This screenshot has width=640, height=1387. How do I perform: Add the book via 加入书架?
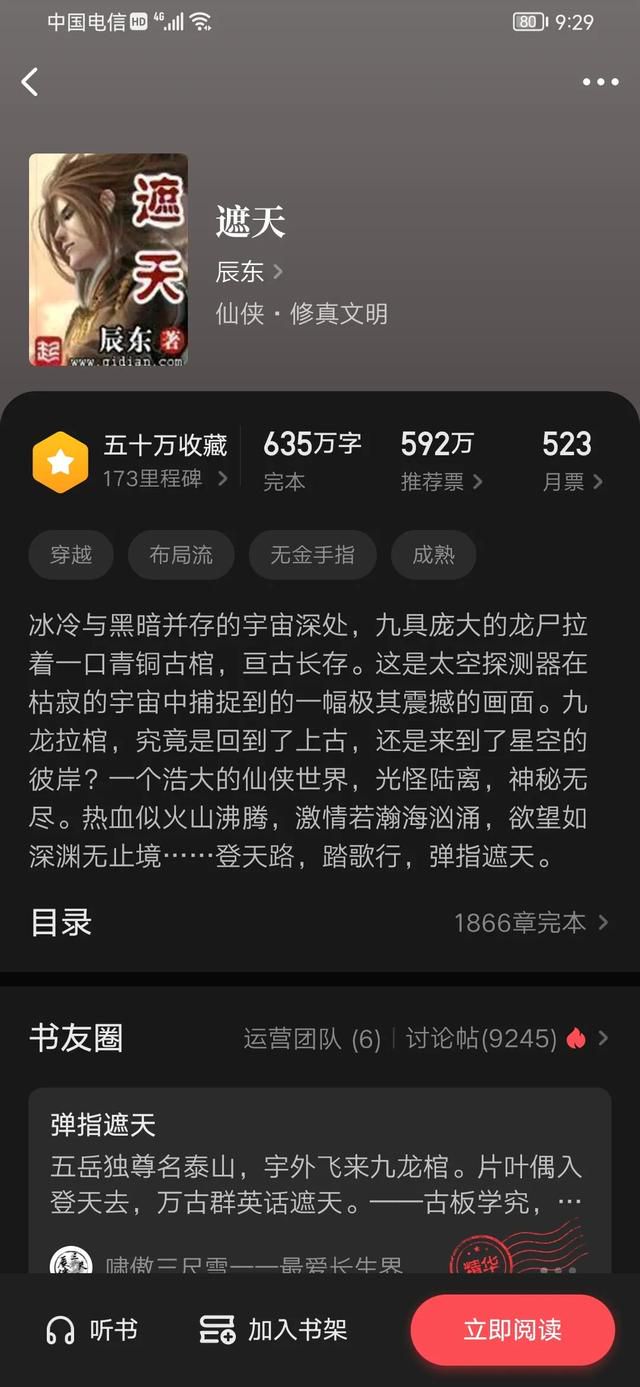[x=273, y=1330]
